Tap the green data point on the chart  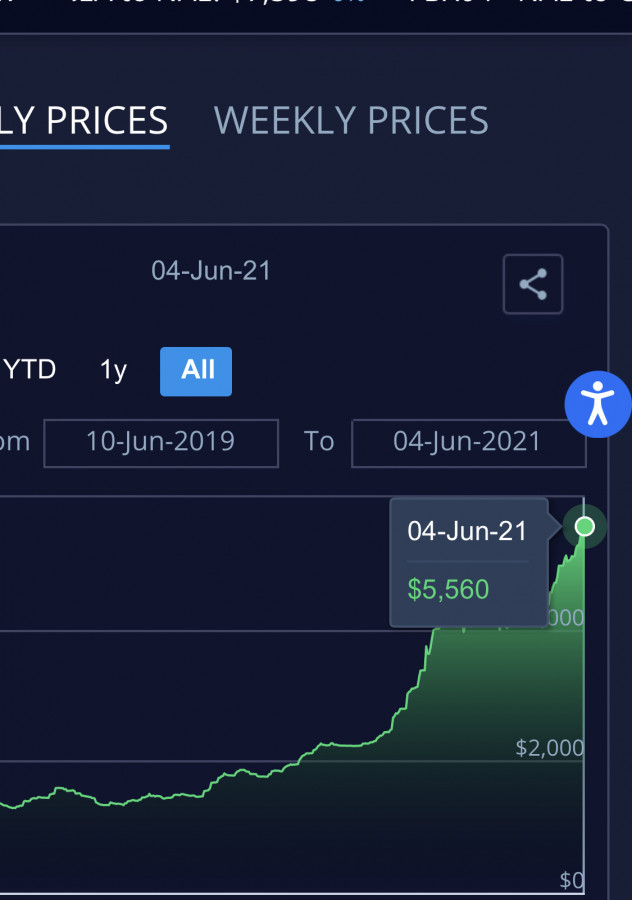point(585,526)
